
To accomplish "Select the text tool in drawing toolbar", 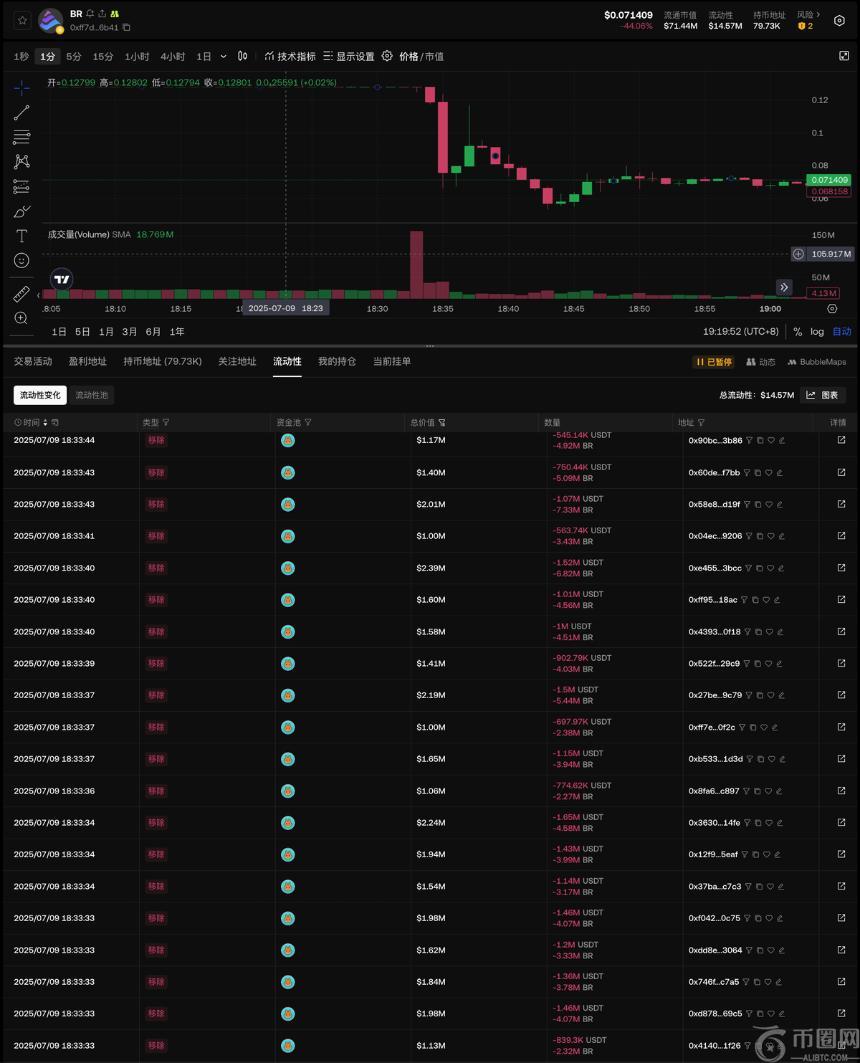I will (21, 236).
